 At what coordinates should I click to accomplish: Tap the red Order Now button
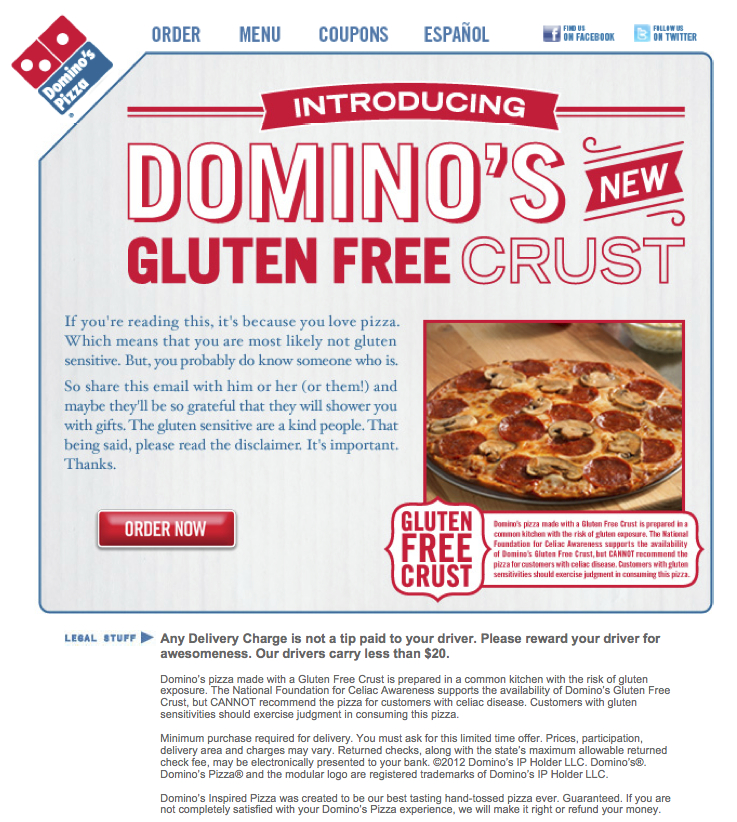coord(166,529)
